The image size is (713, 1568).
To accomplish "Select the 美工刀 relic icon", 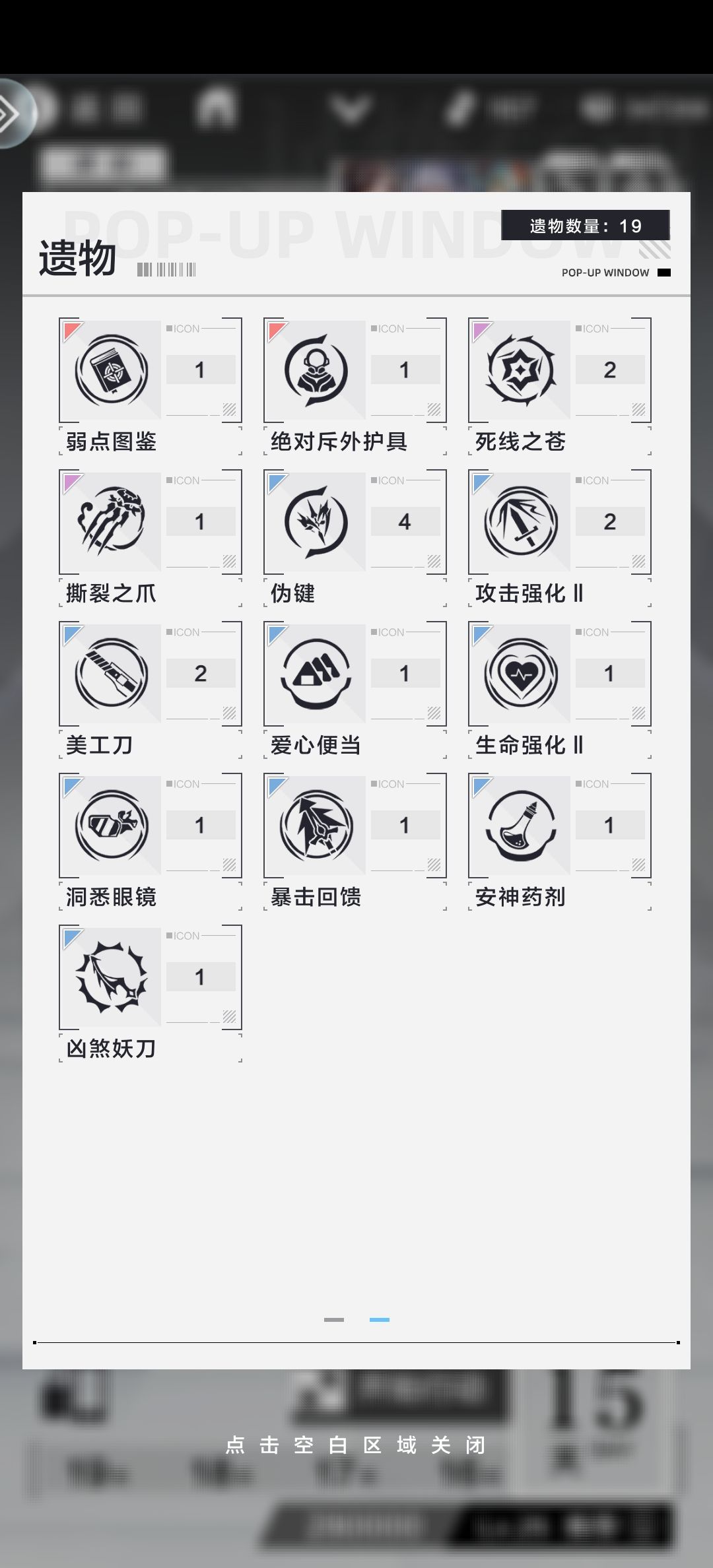I will [x=110, y=673].
